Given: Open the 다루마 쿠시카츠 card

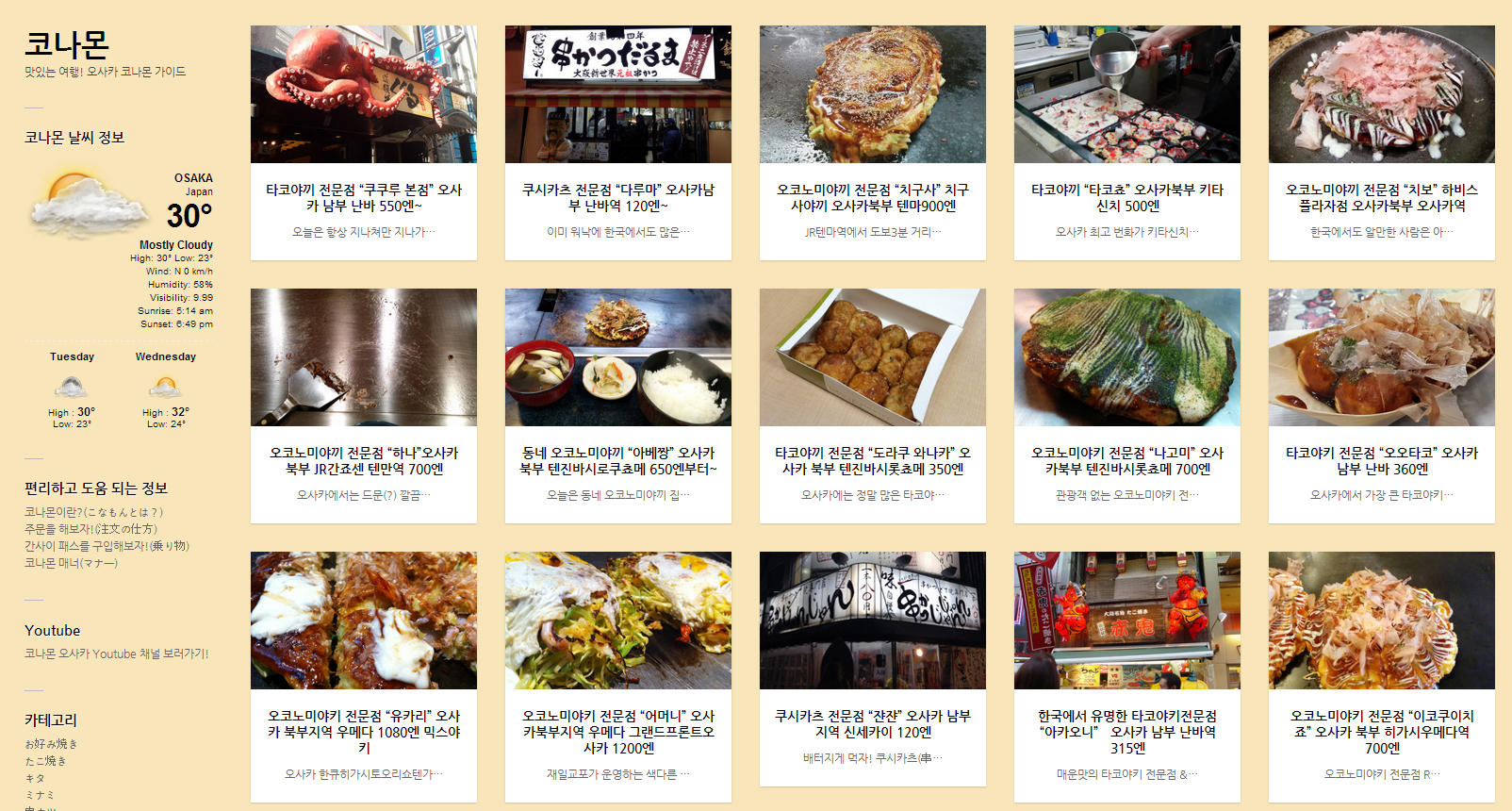Looking at the screenshot, I should click(617, 197).
